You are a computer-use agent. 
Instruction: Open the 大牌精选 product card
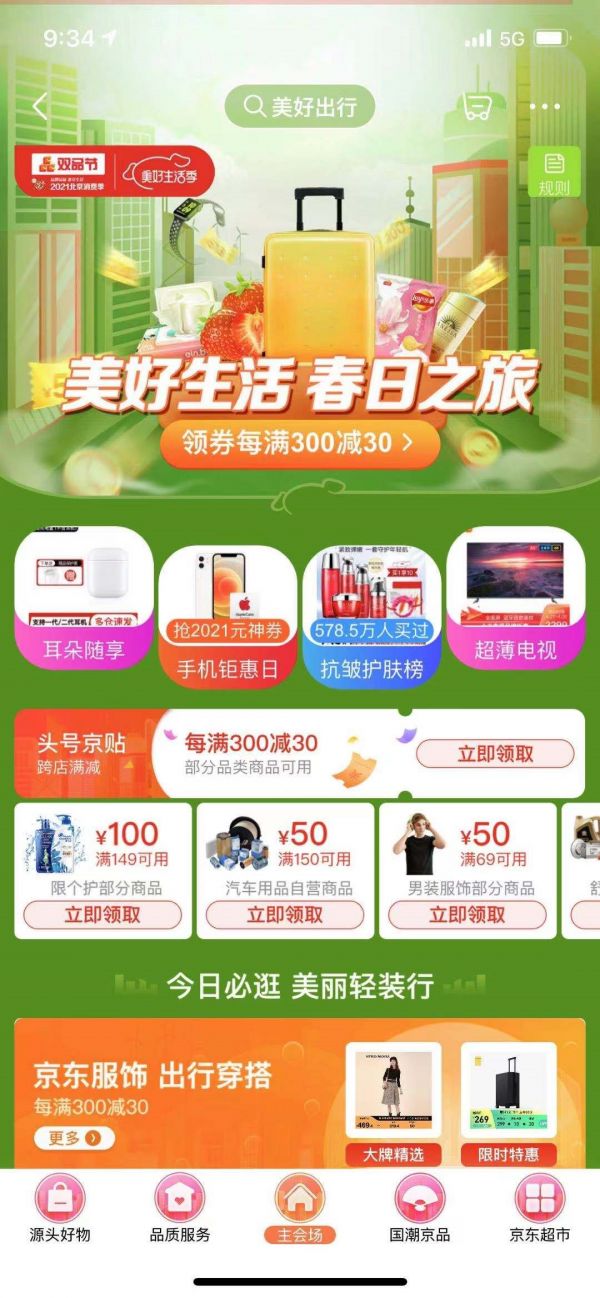pos(393,1103)
